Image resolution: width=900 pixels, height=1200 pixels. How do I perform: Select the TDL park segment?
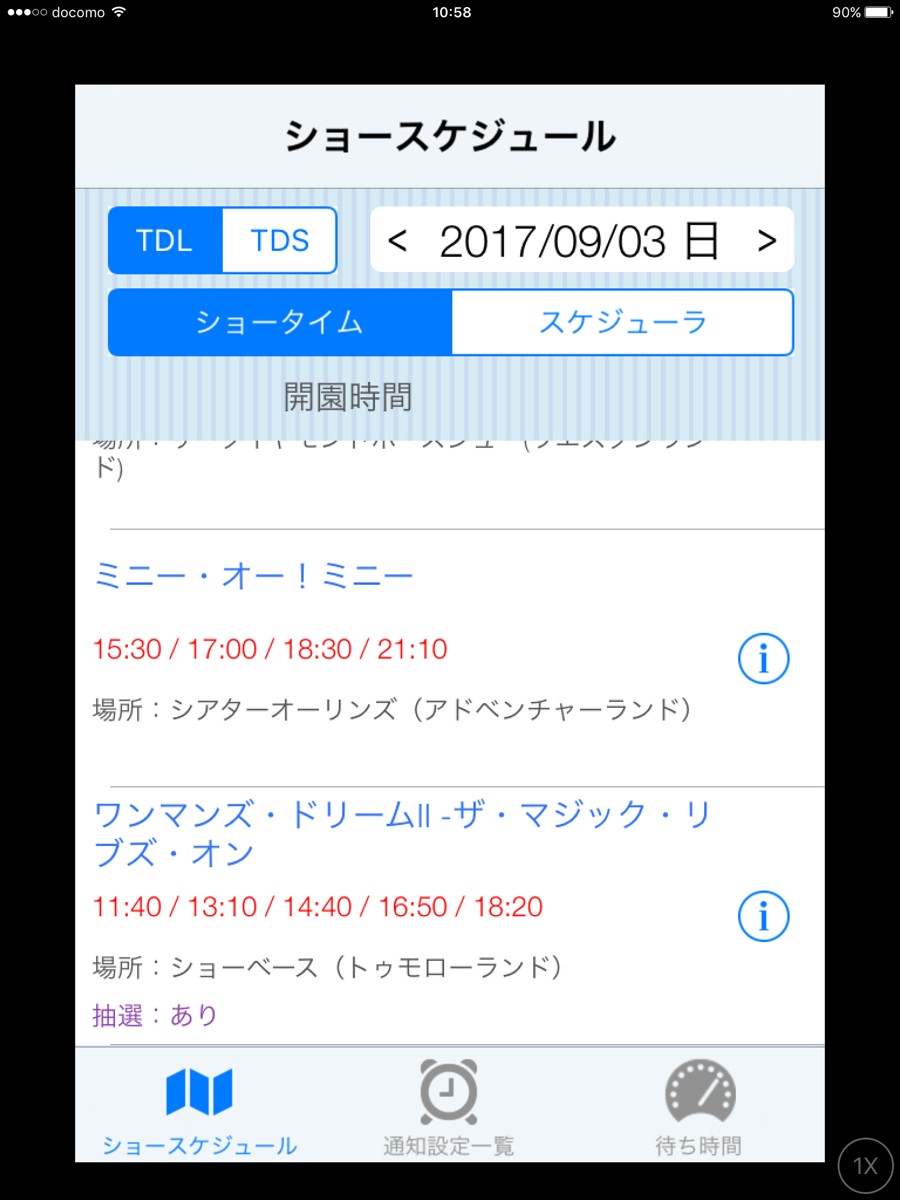click(165, 241)
